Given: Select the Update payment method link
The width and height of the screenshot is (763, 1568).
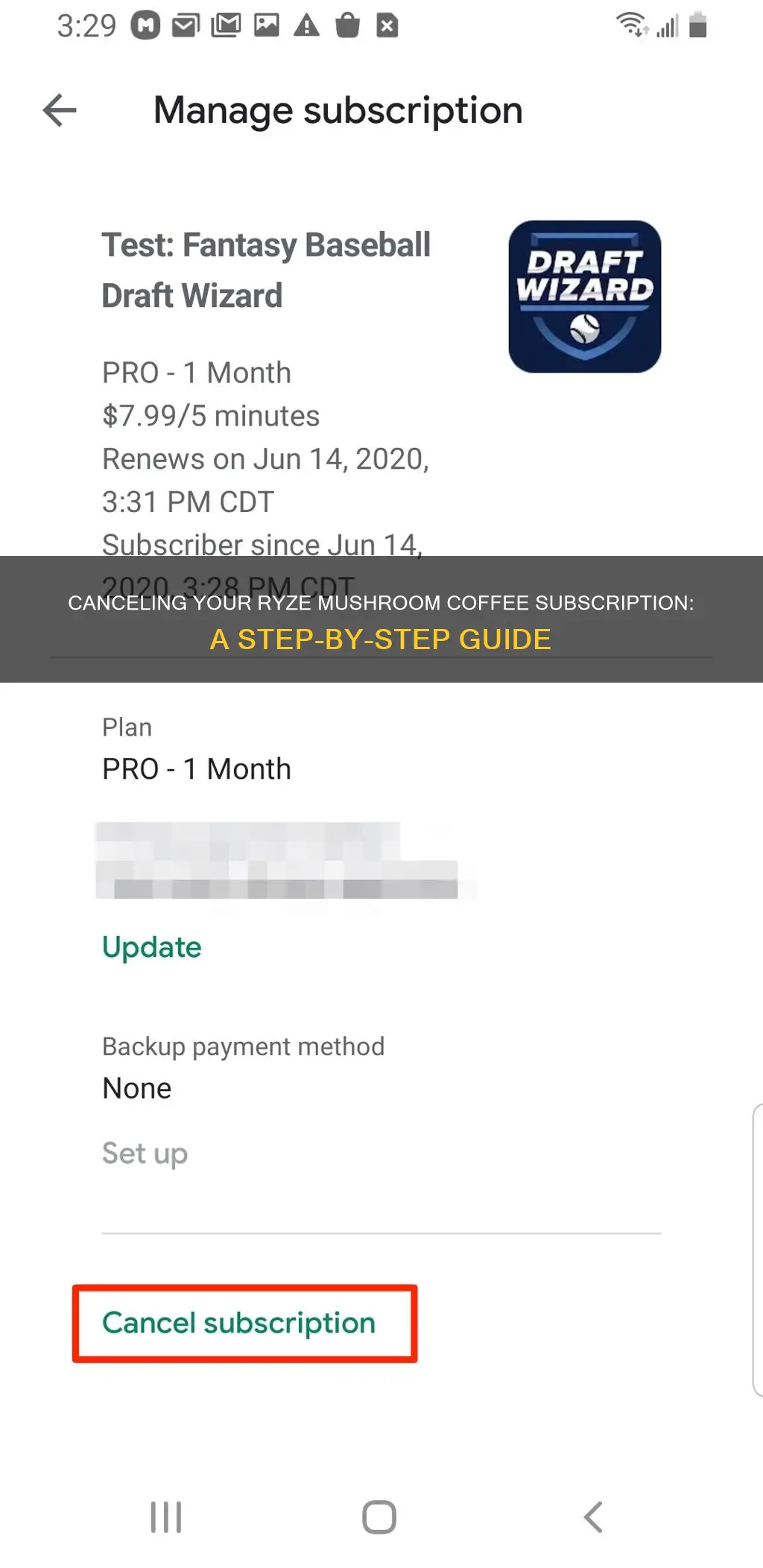Looking at the screenshot, I should (151, 947).
